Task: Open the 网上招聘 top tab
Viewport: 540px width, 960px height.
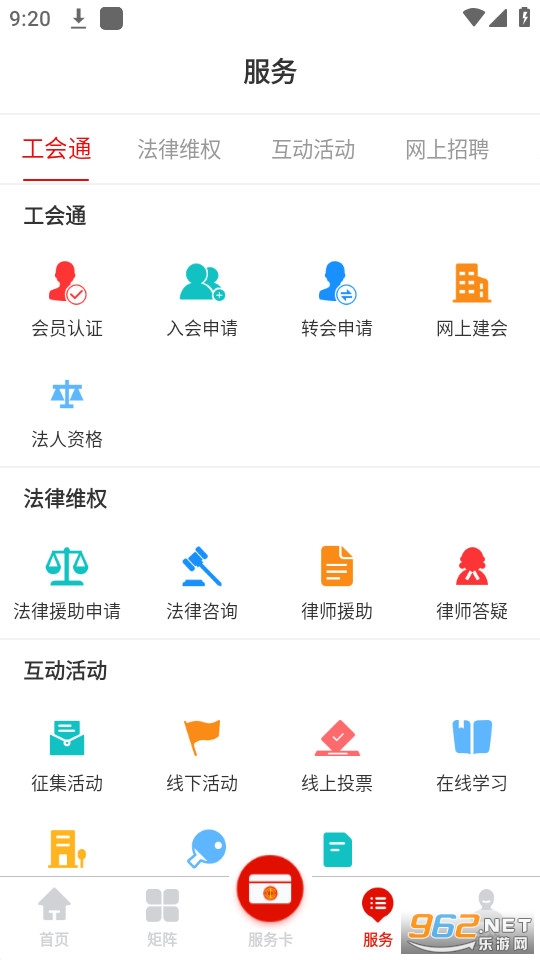Action: click(x=447, y=149)
